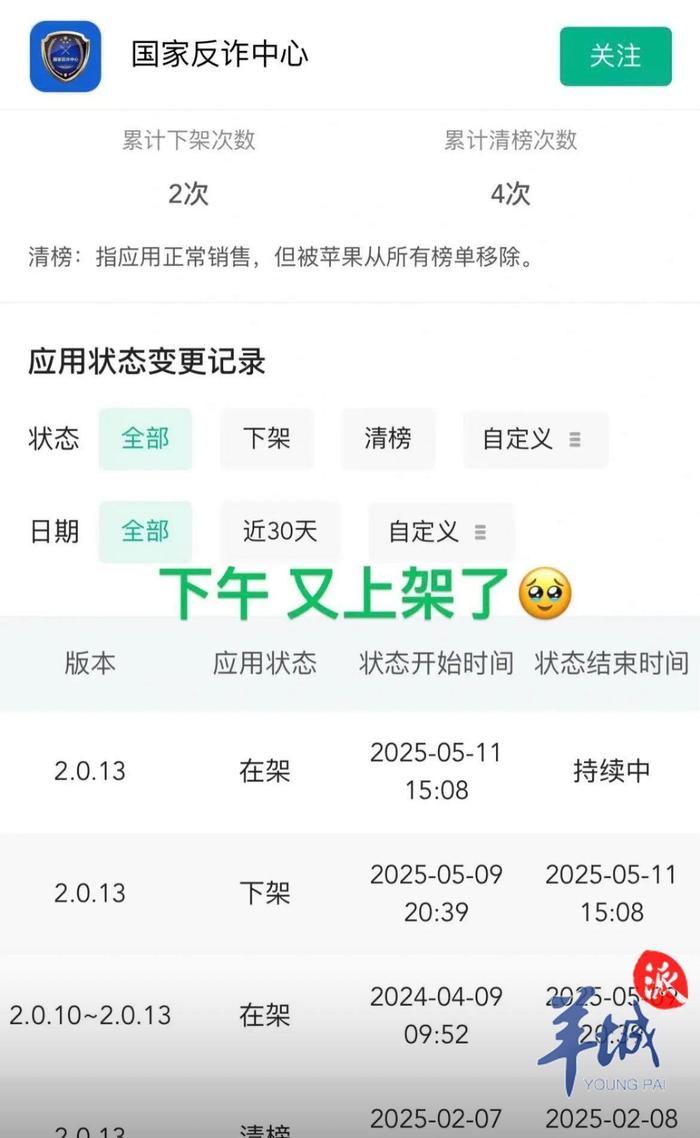Open 自定义 in the 日期 filter

[440, 532]
